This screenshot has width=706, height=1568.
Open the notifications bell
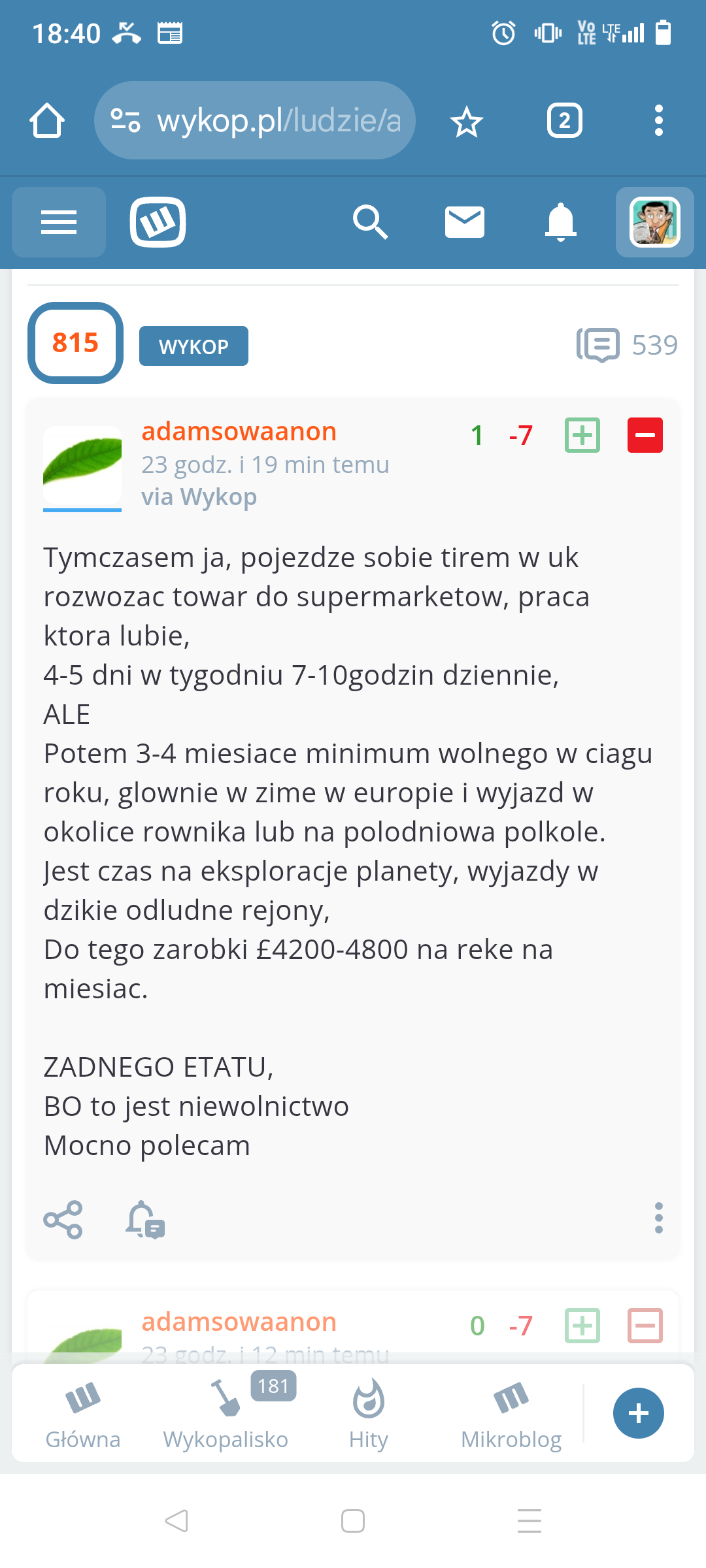point(560,222)
